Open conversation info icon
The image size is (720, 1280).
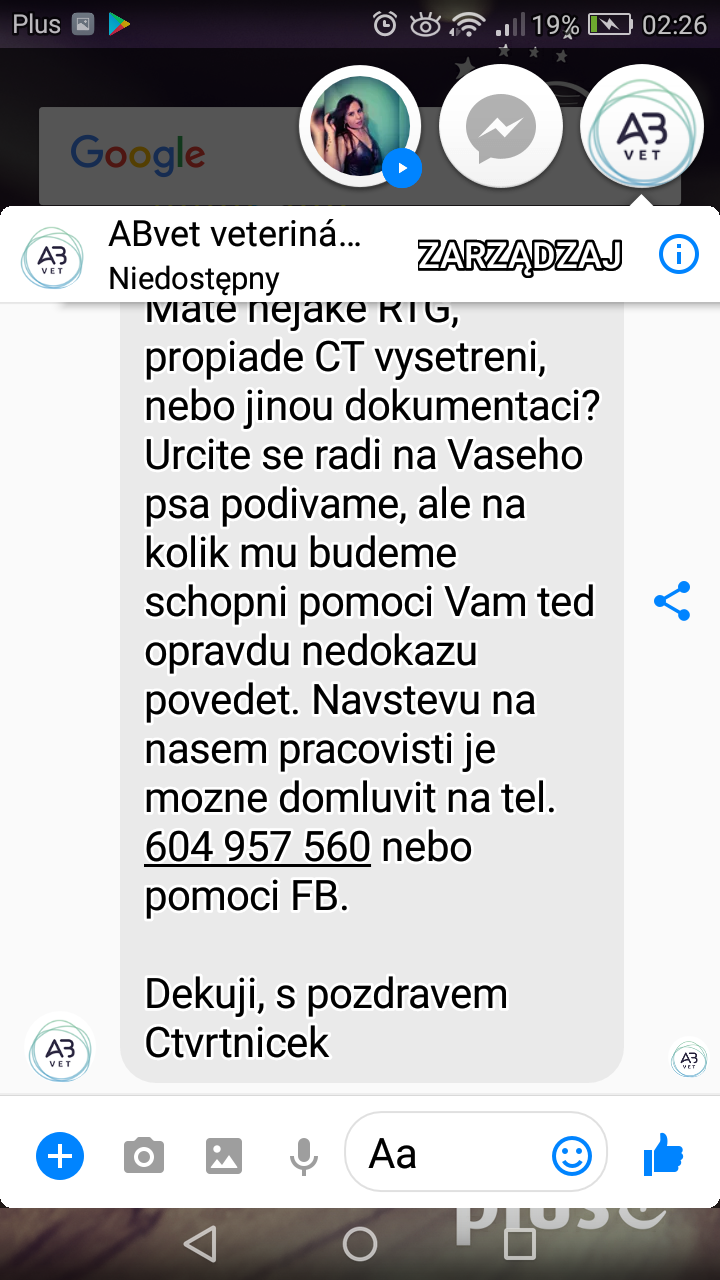coord(679,255)
